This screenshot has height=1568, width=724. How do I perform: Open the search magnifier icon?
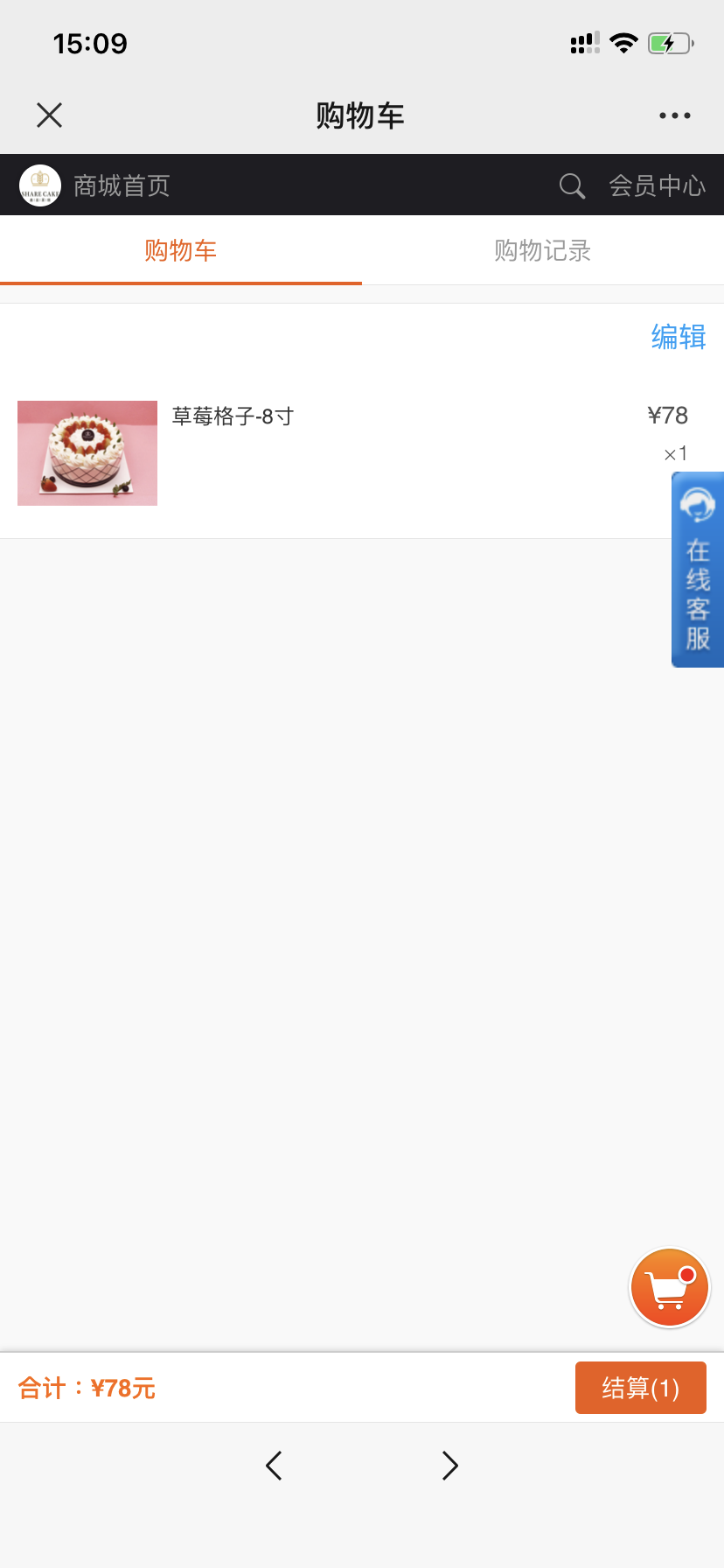click(x=572, y=185)
